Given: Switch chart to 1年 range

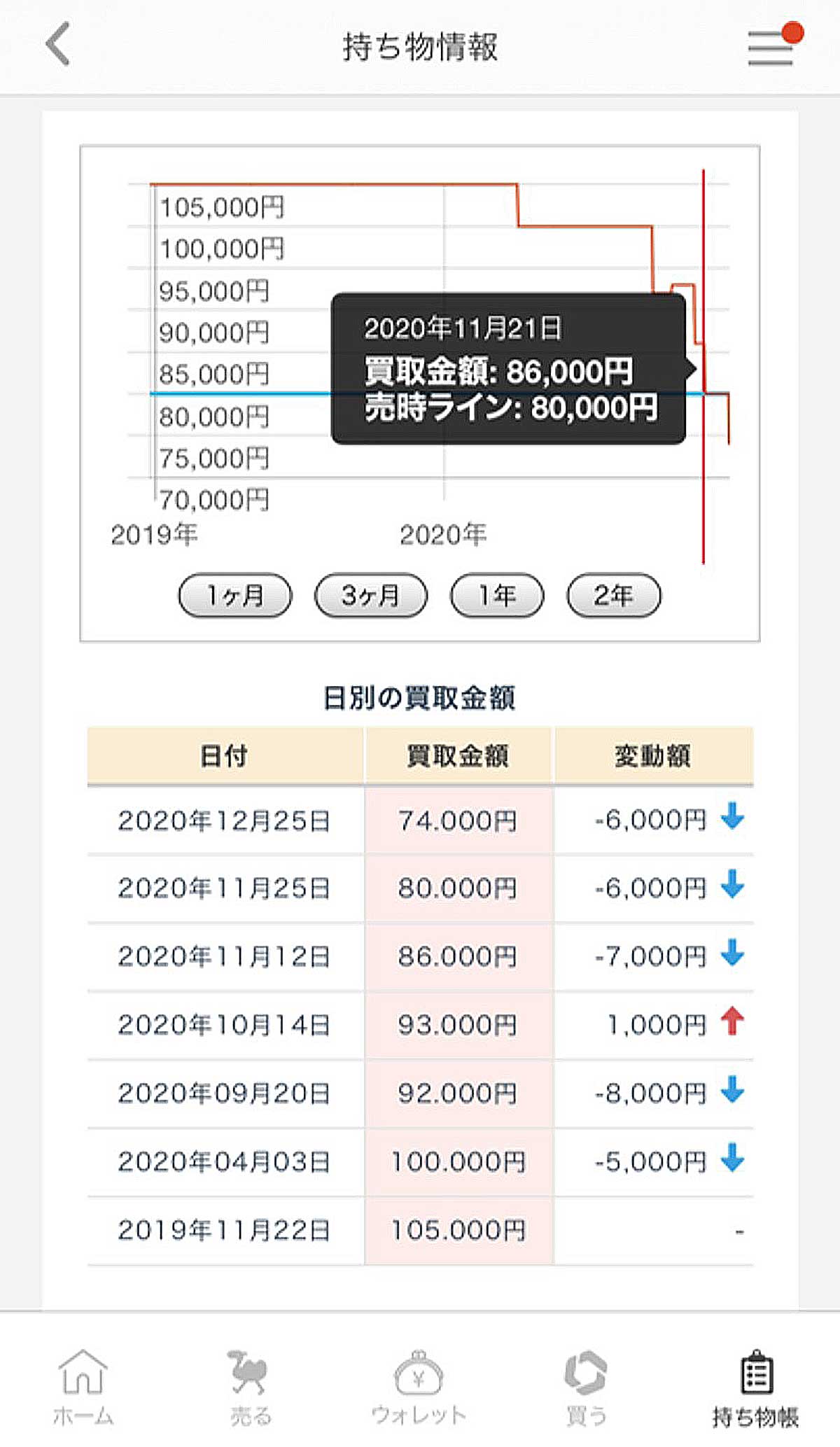Looking at the screenshot, I should pyautogui.click(x=497, y=596).
